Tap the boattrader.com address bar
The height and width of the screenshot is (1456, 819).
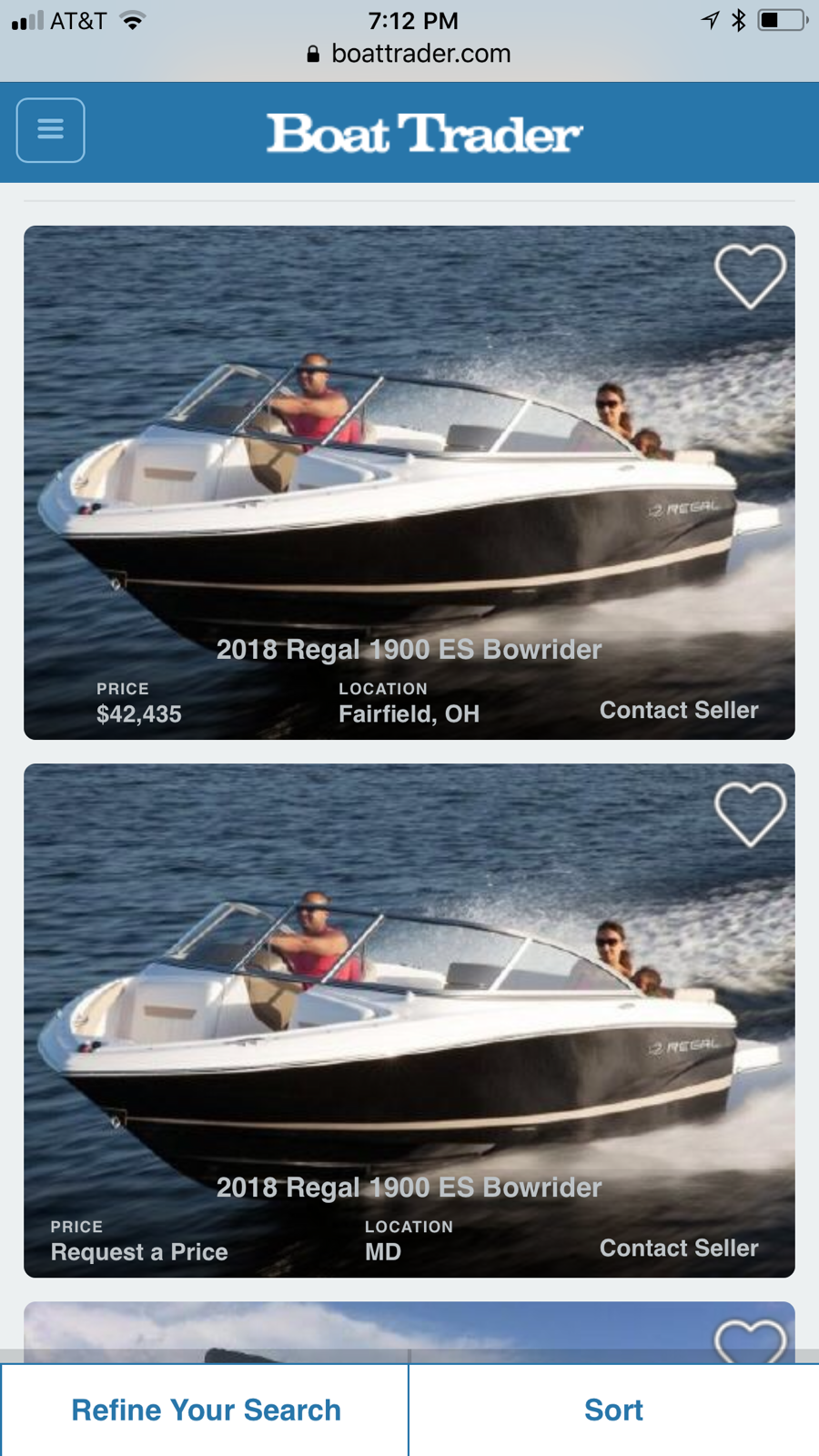(x=409, y=54)
